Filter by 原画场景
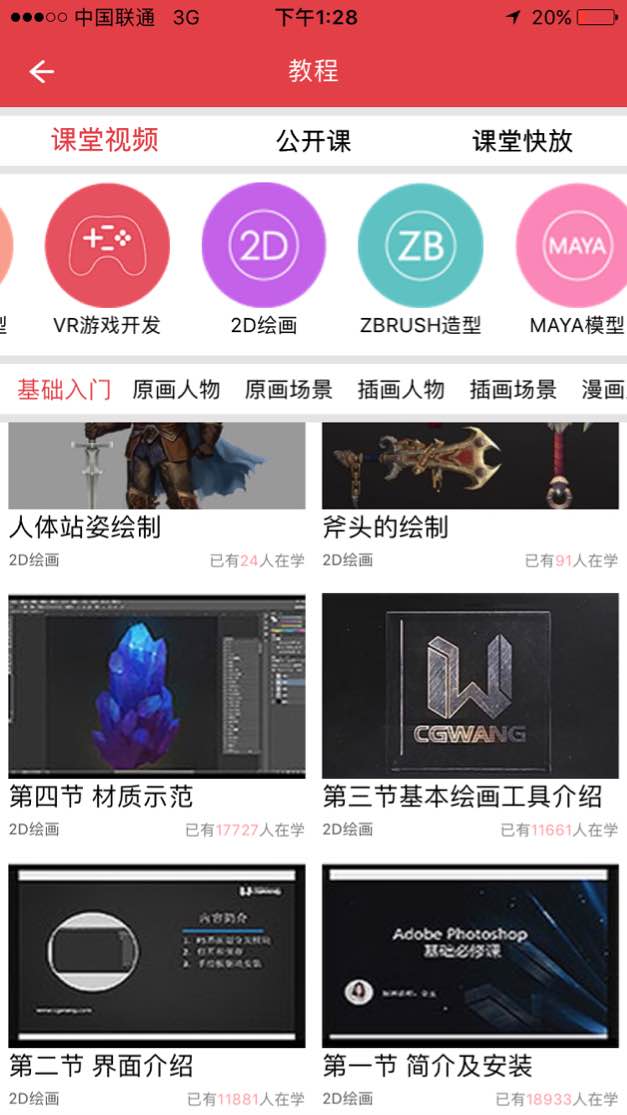Image resolution: width=627 pixels, height=1115 pixels. click(x=289, y=390)
